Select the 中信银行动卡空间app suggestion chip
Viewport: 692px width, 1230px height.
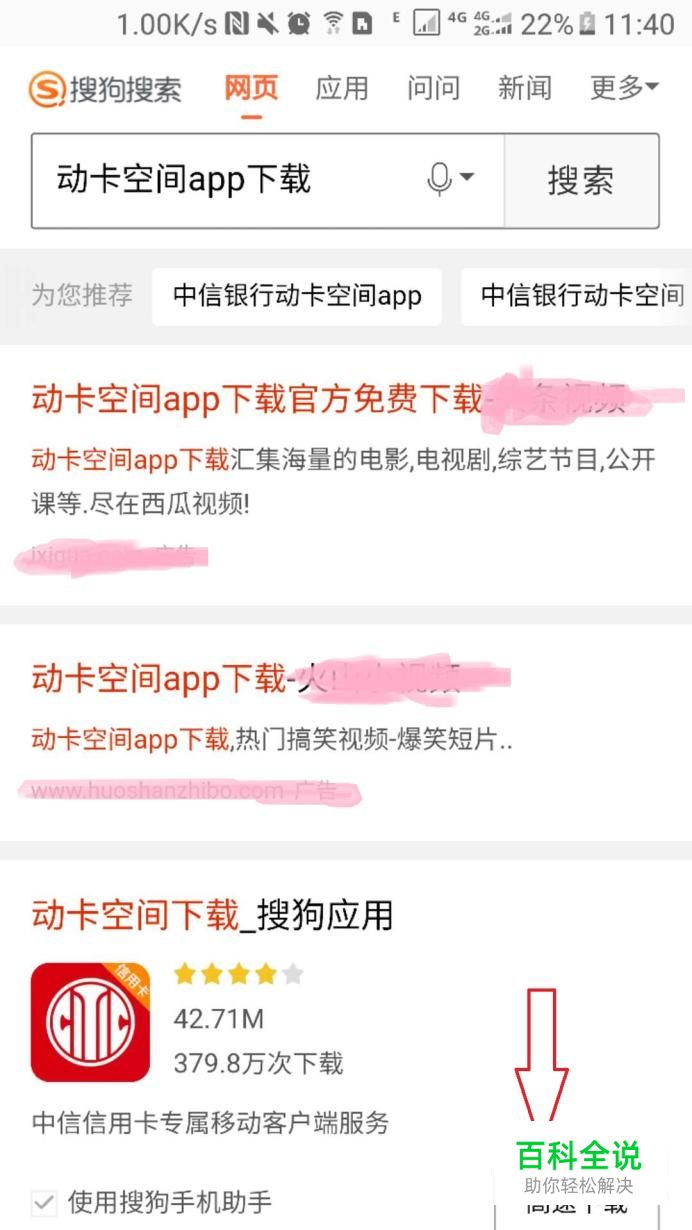pyautogui.click(x=297, y=296)
